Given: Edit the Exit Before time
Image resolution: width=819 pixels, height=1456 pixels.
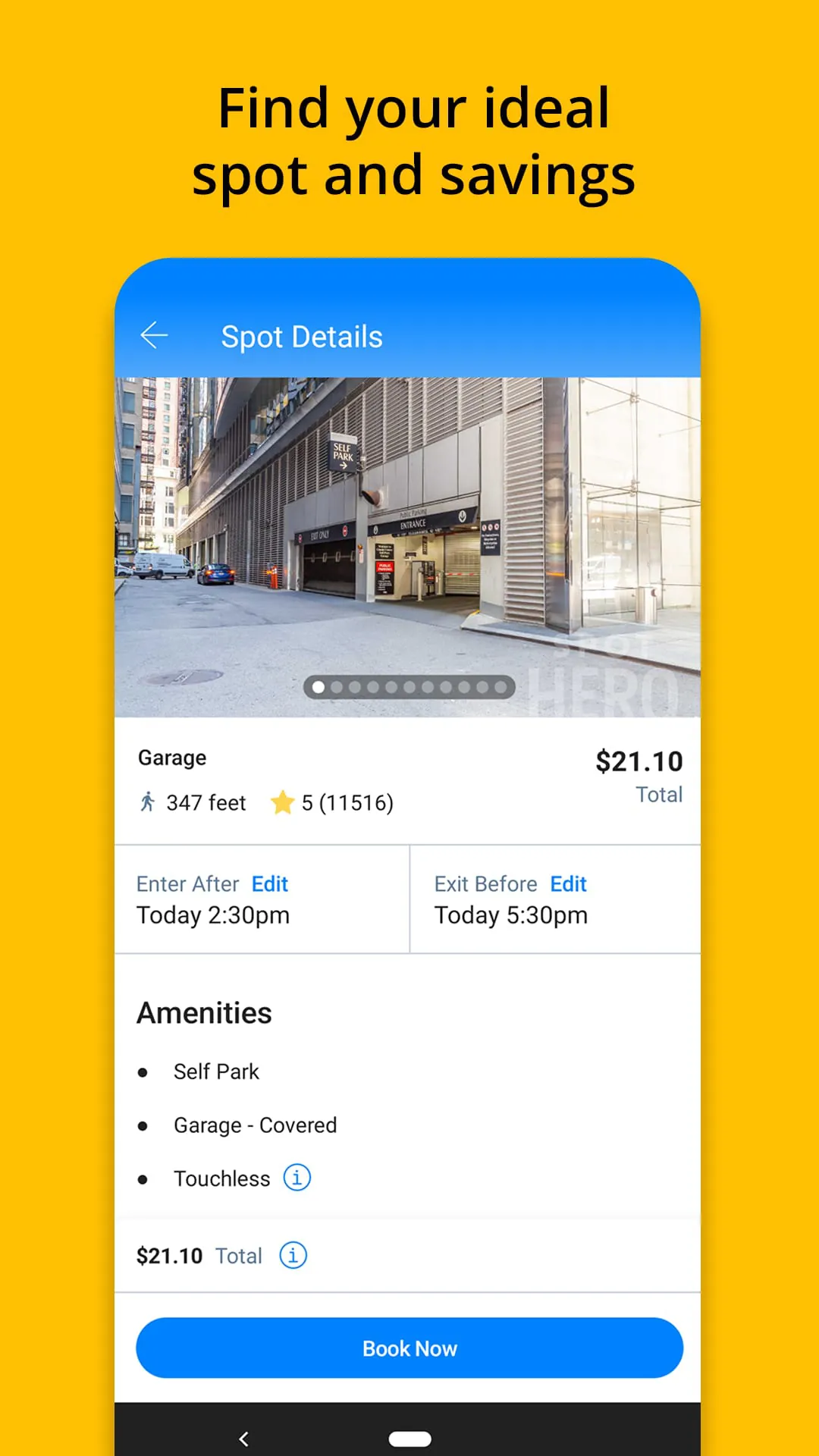Looking at the screenshot, I should click(x=567, y=883).
